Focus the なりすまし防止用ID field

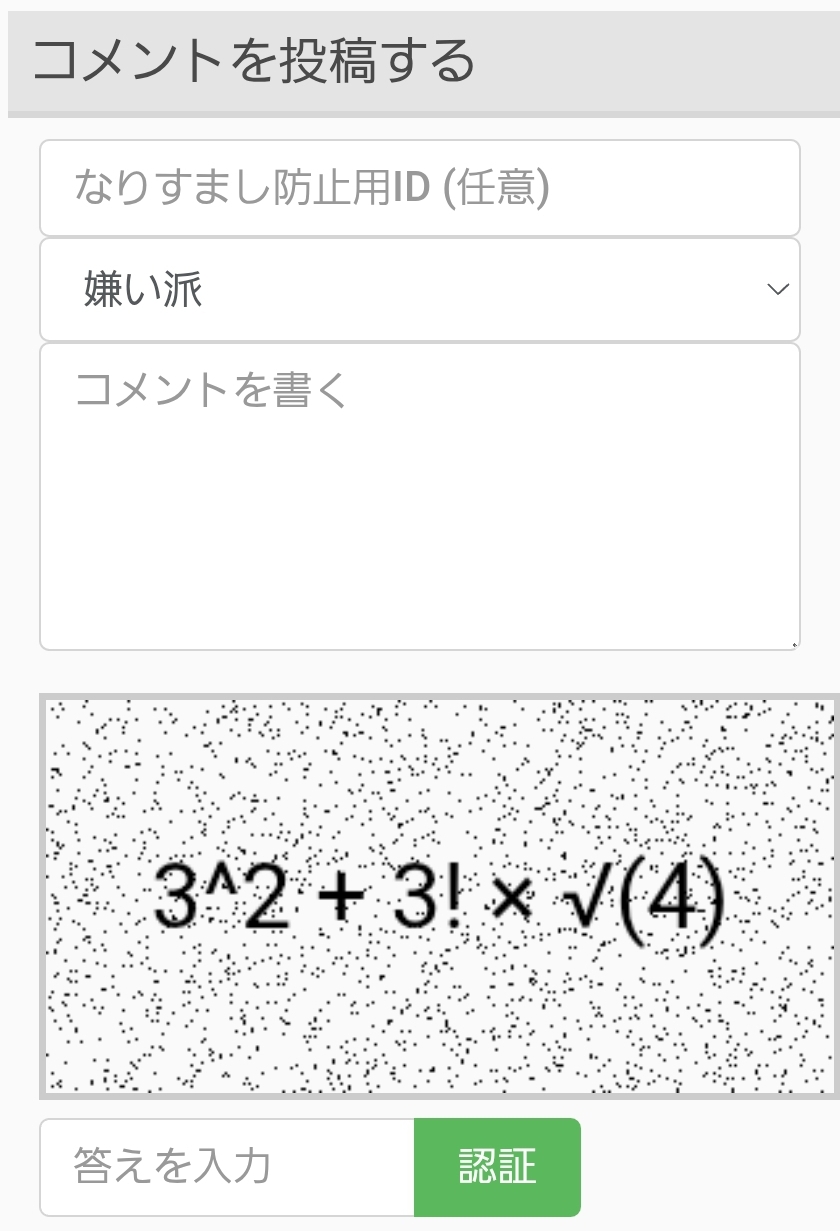pos(420,188)
